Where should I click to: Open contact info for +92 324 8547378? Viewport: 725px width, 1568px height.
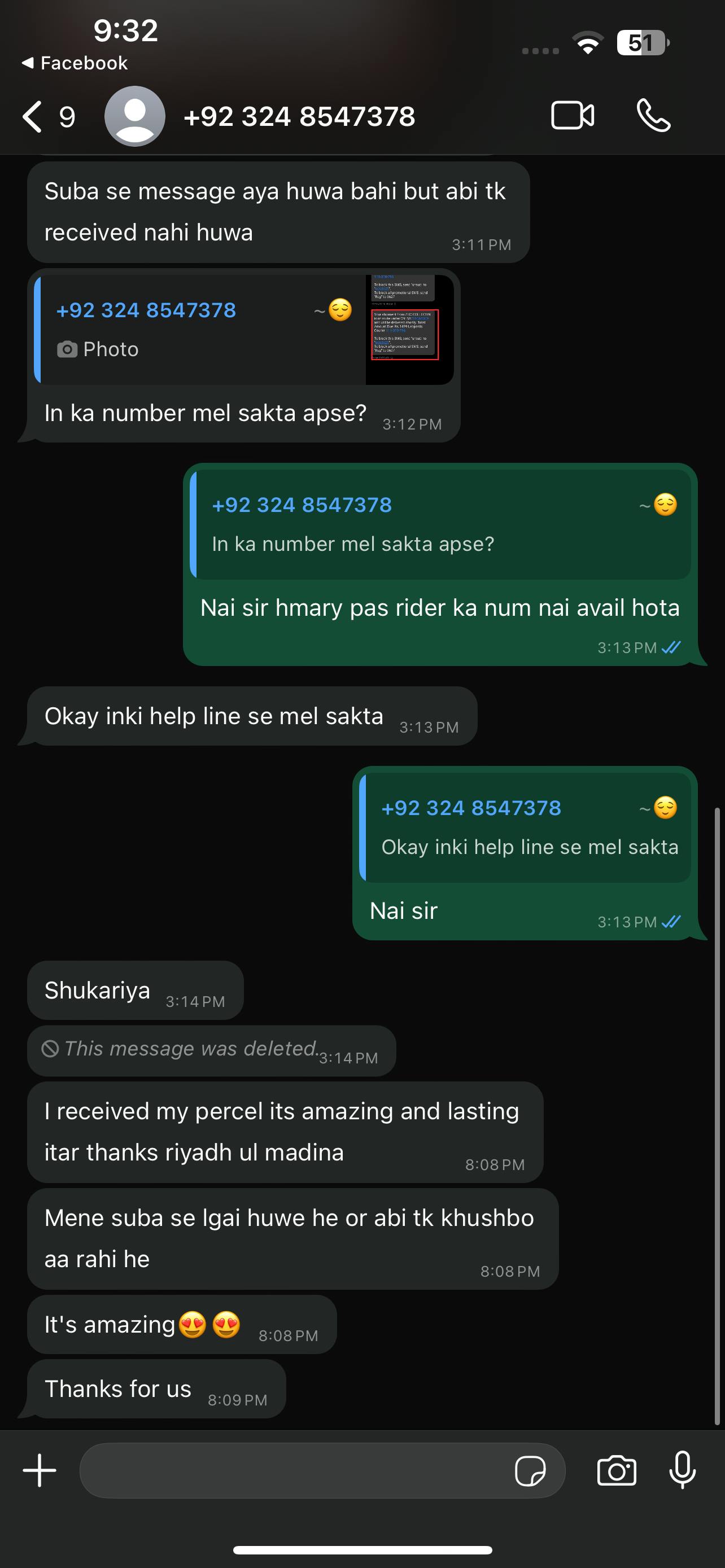[298, 116]
